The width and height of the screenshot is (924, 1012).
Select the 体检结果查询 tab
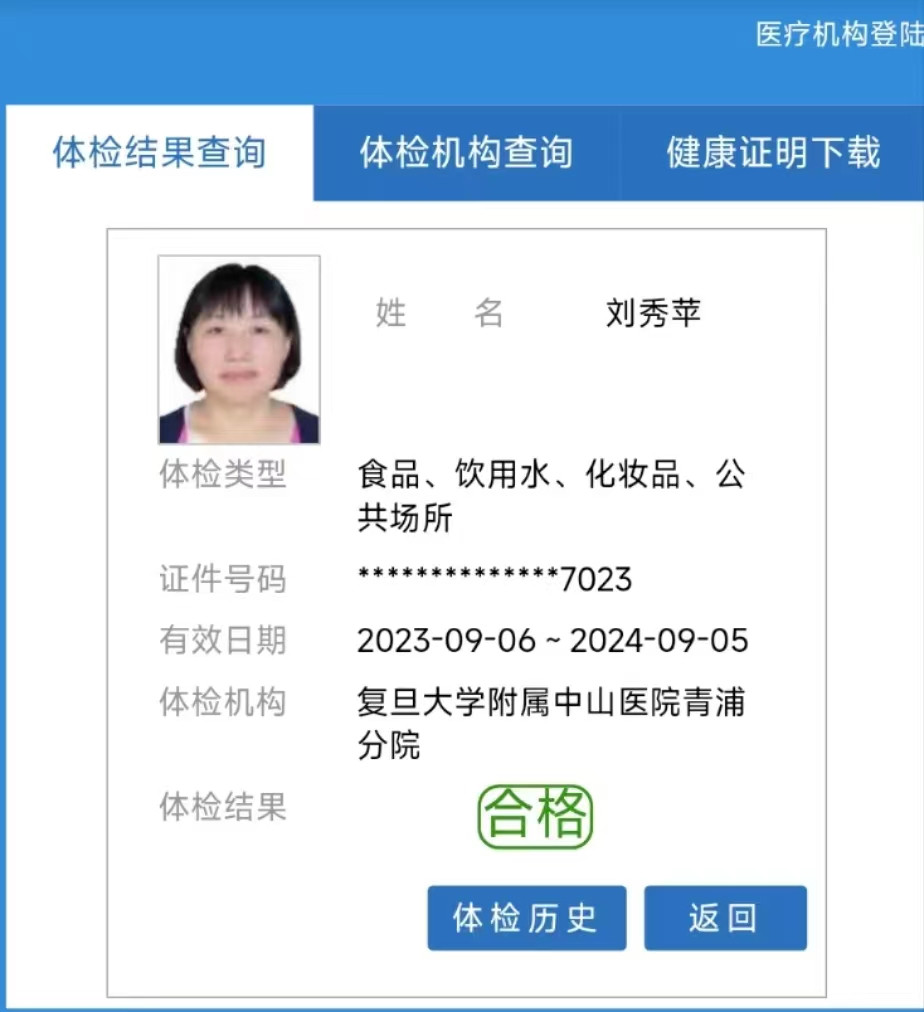click(x=159, y=153)
